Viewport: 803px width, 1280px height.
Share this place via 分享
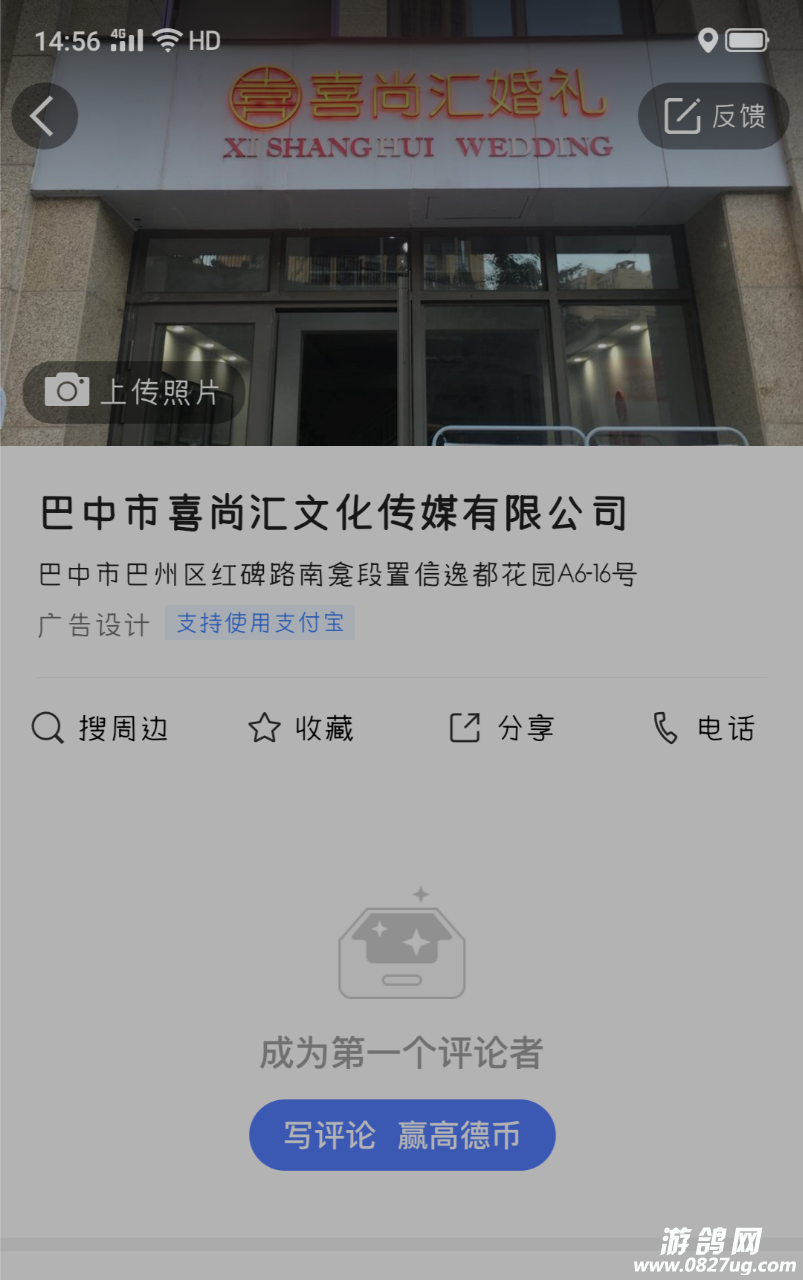tap(502, 728)
